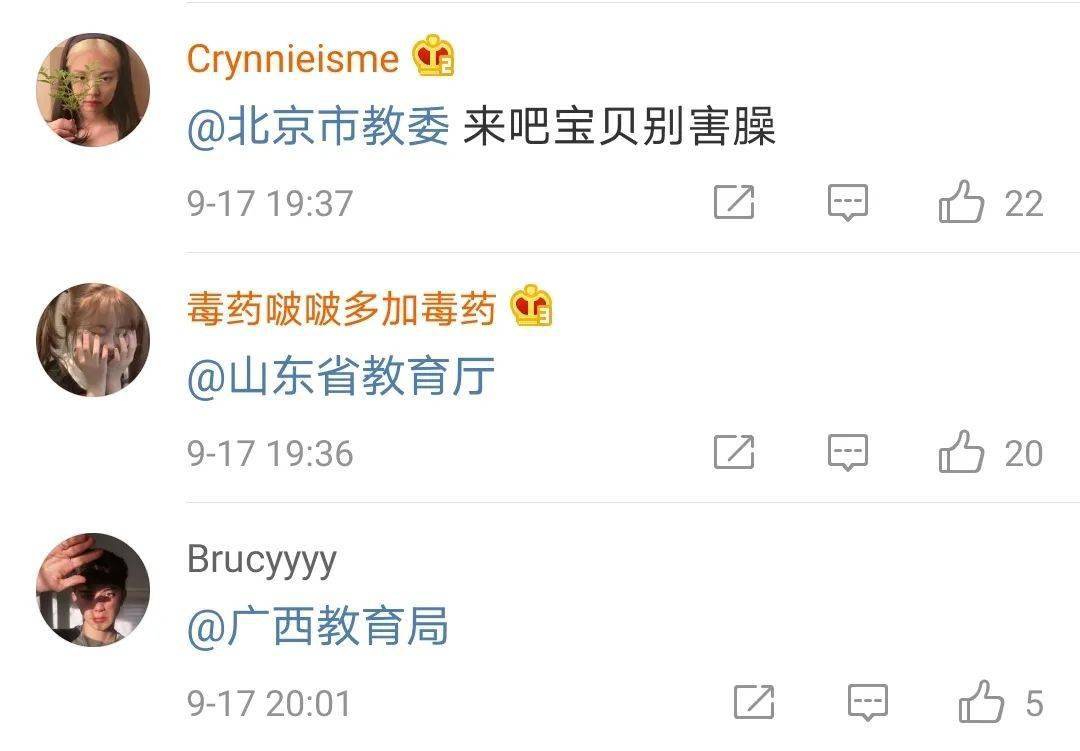Like the @山东省教育厅 comment
Screen dimensions: 1080x751
(x=961, y=453)
